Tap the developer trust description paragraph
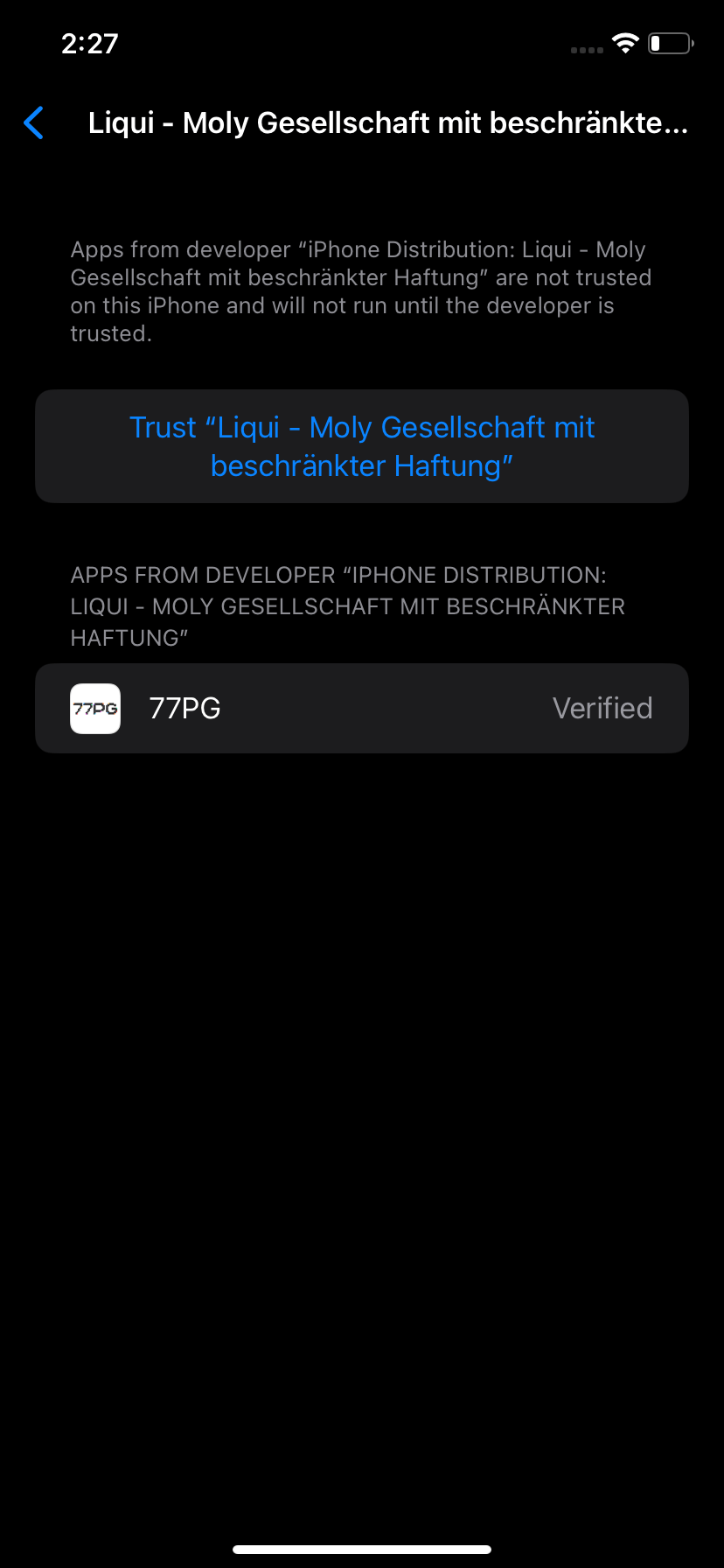Viewport: 724px width, 1568px height. (361, 290)
